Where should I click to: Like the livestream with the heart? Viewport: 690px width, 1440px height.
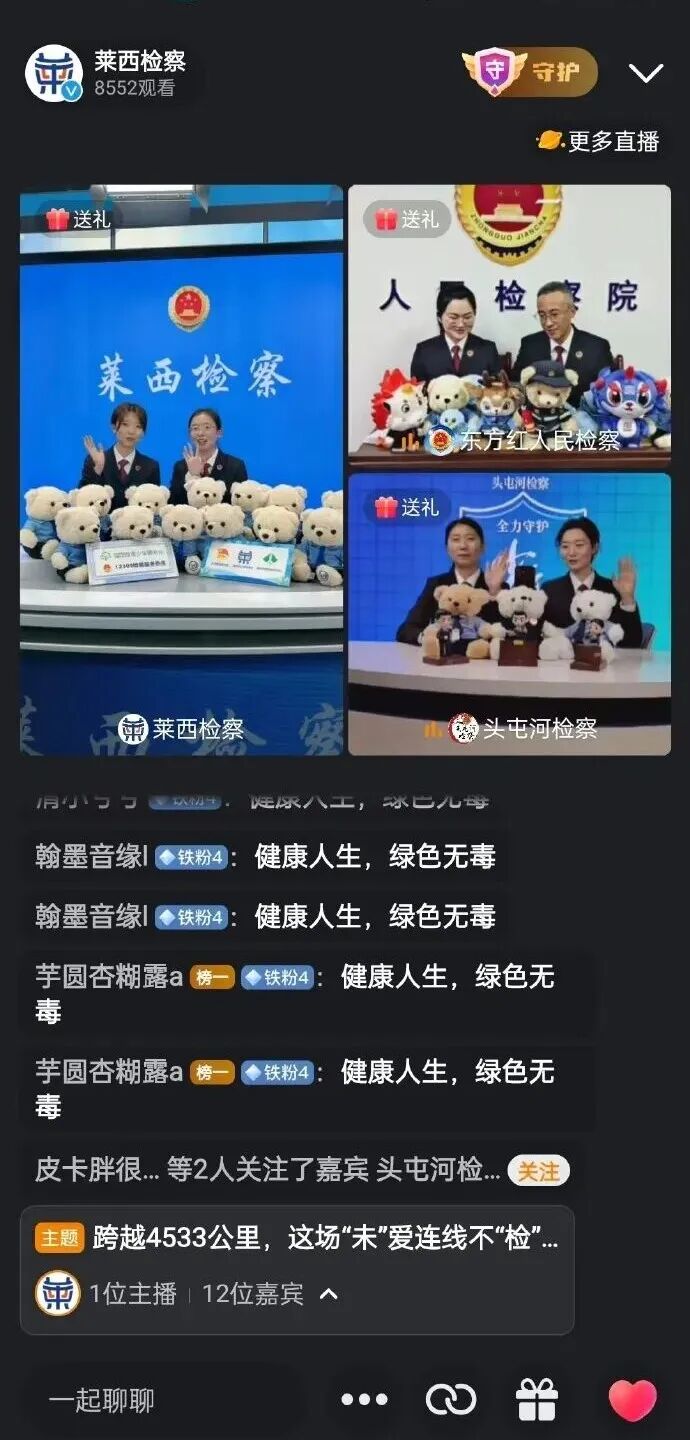point(633,1400)
